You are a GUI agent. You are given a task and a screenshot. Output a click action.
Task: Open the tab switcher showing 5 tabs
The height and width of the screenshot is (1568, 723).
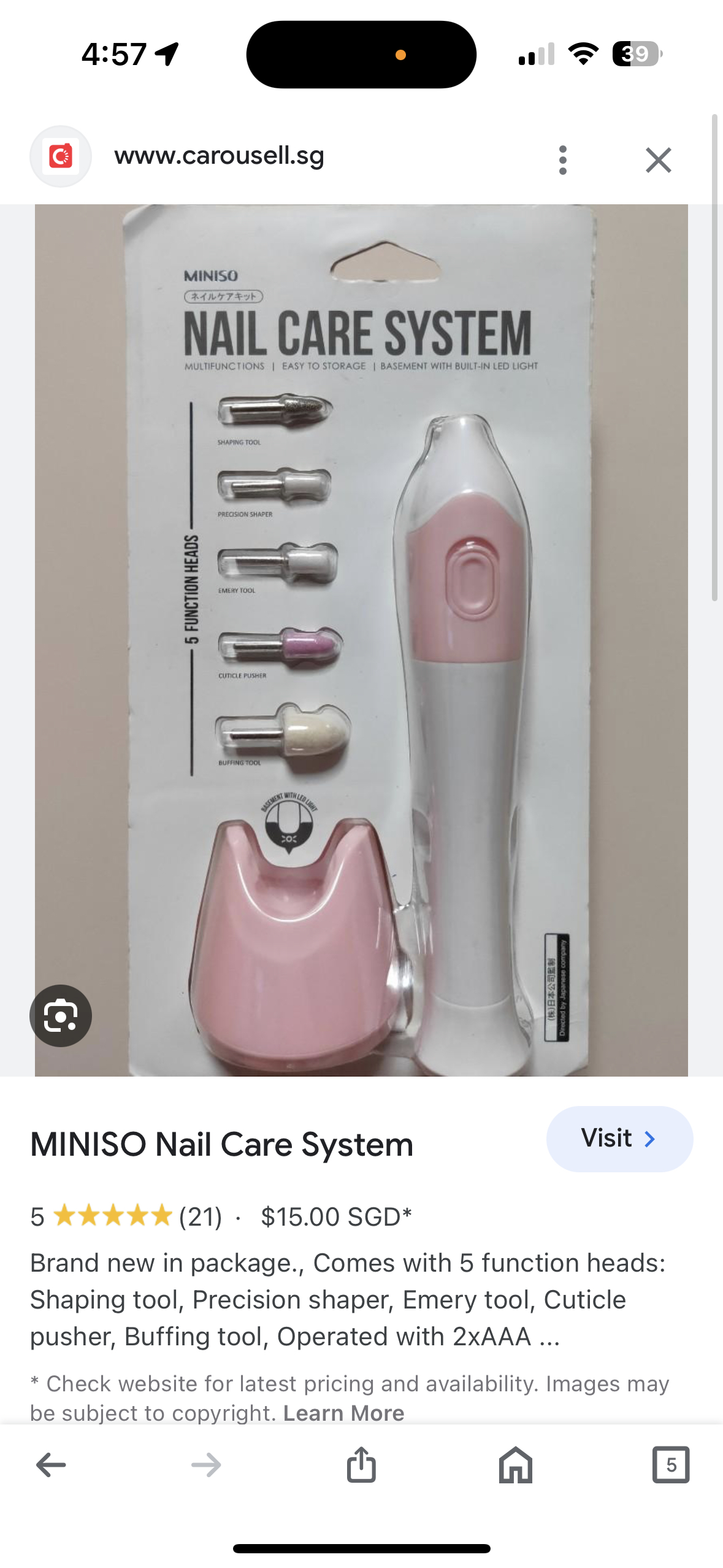[x=670, y=1465]
